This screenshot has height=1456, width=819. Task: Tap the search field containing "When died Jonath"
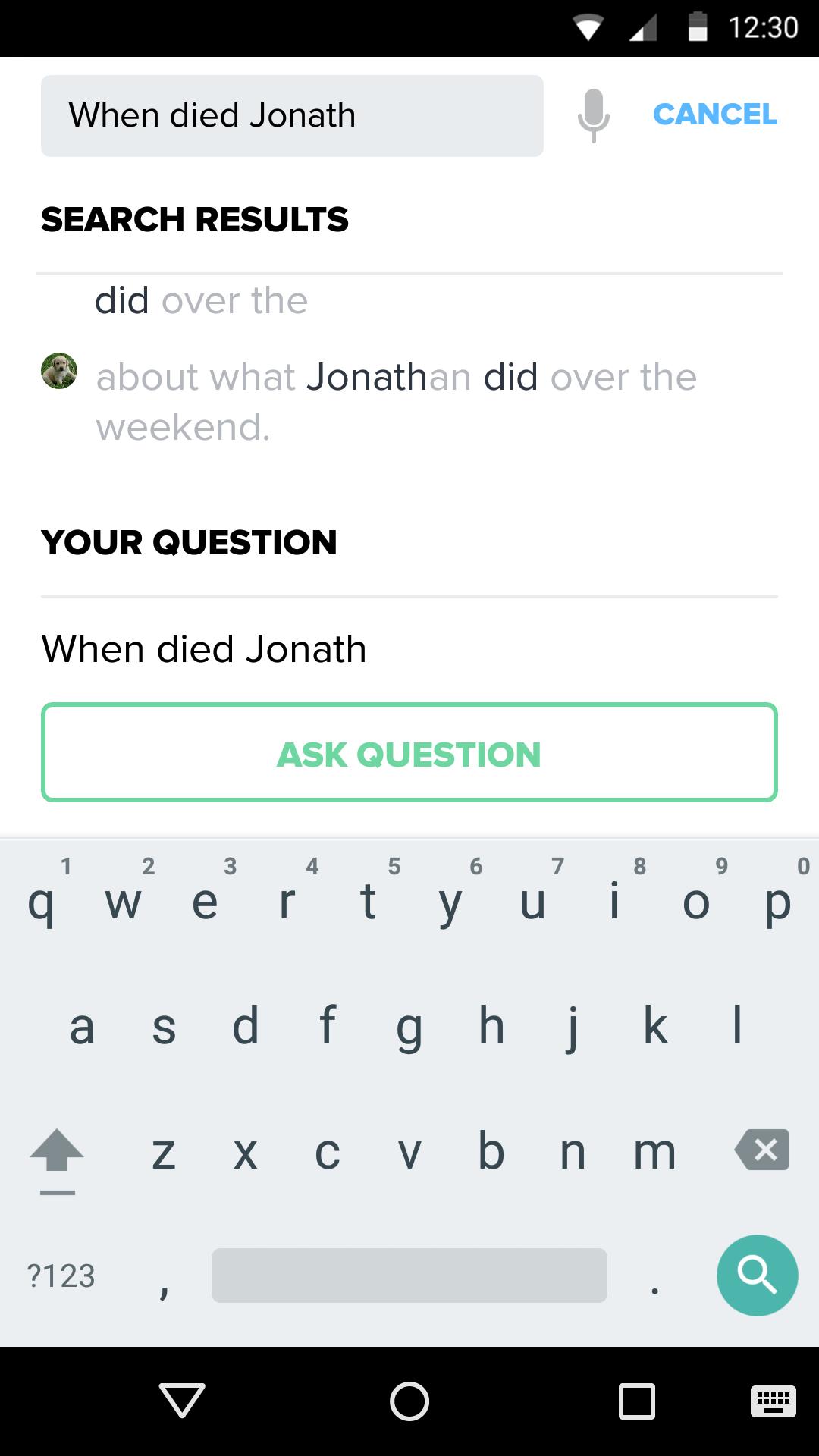pyautogui.click(x=292, y=116)
